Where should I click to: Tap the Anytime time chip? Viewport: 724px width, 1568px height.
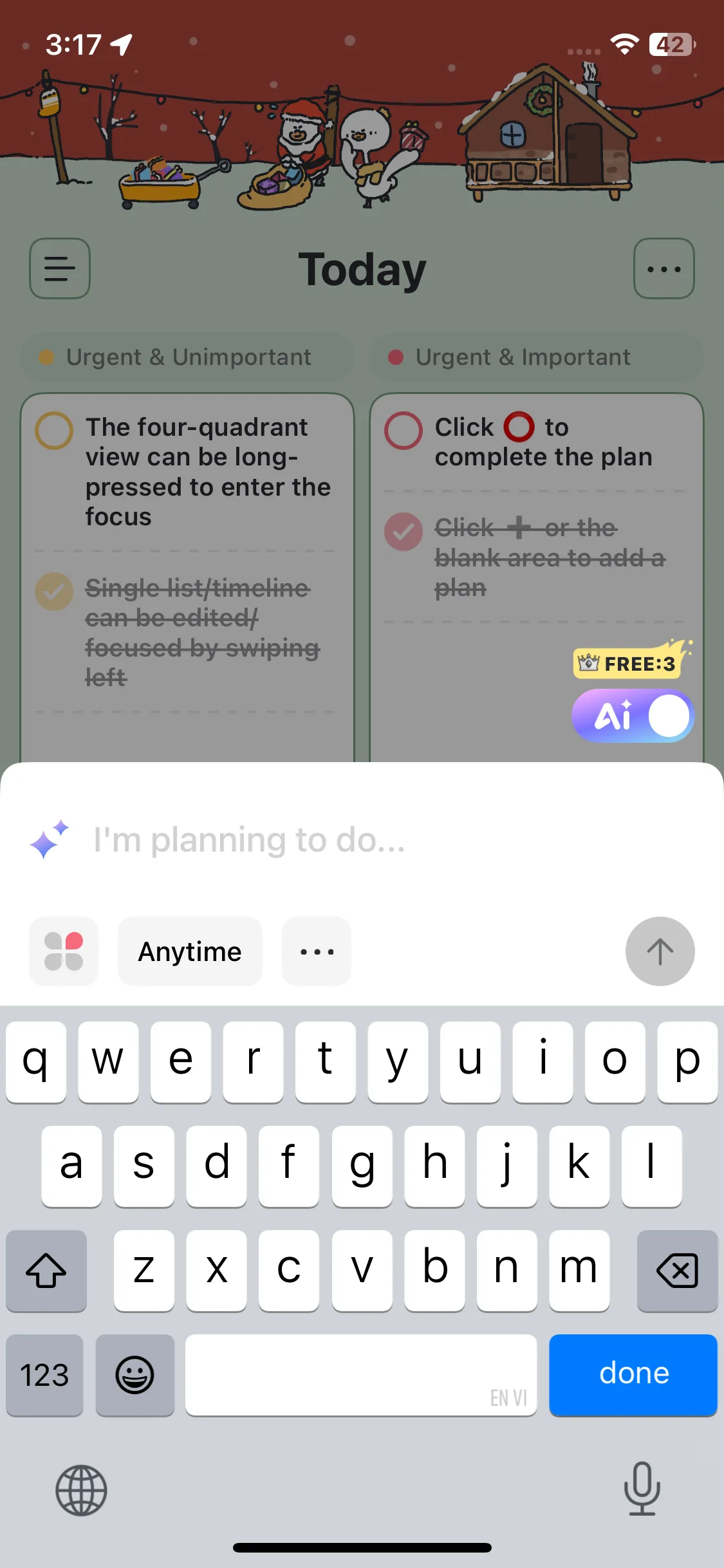click(190, 951)
